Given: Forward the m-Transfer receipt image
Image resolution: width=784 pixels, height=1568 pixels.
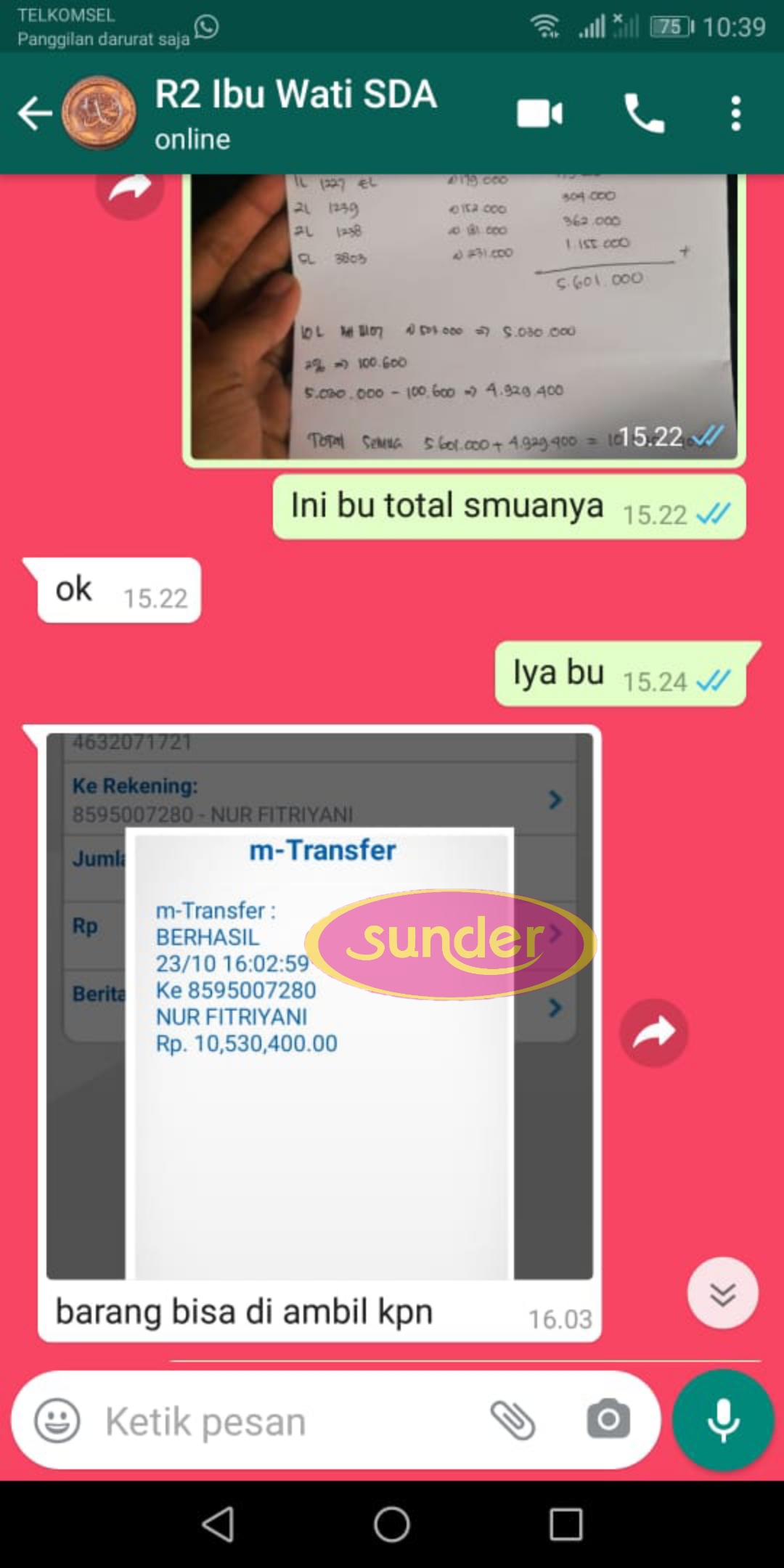Looking at the screenshot, I should coord(653,1032).
